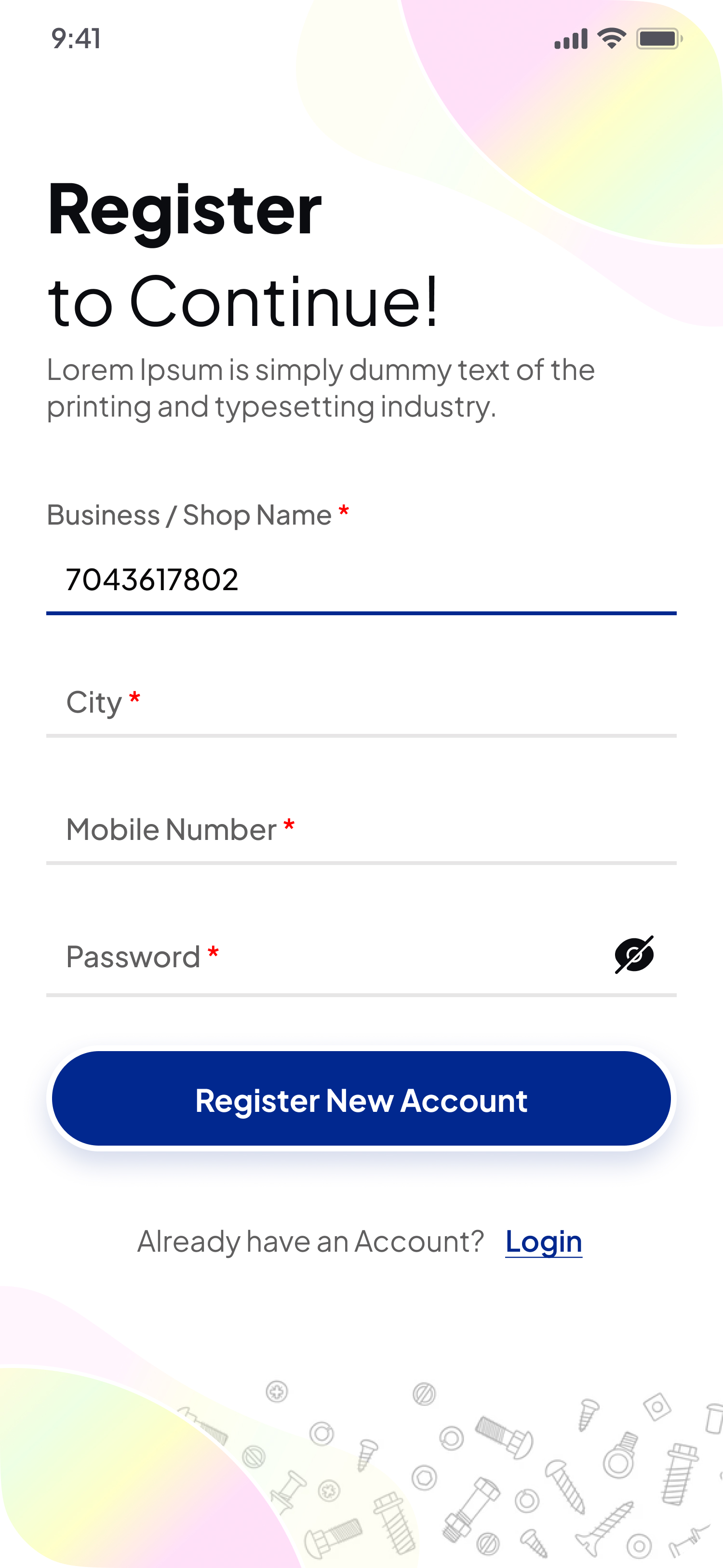Open the Login link
This screenshot has height=1568, width=723.
(x=544, y=1242)
